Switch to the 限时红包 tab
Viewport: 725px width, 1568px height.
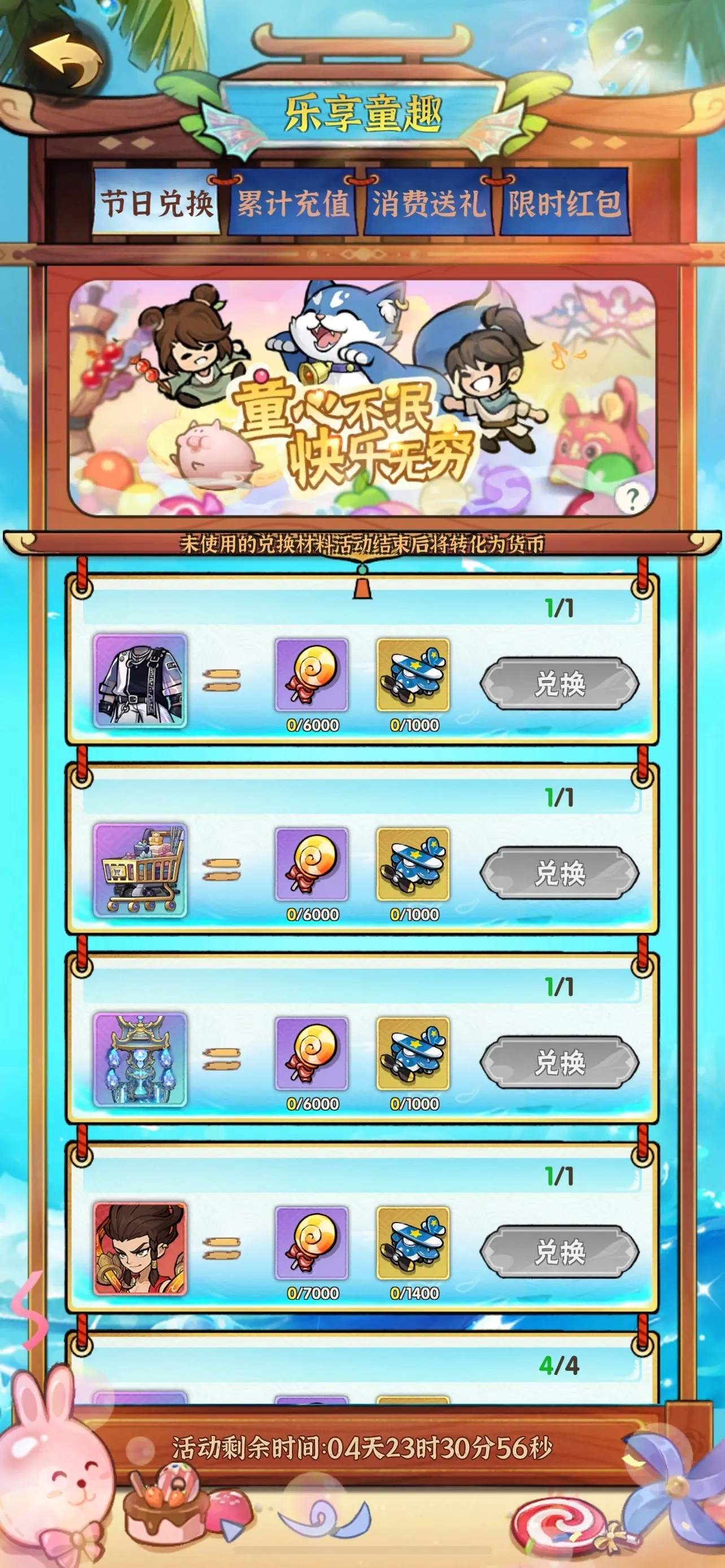pos(564,203)
